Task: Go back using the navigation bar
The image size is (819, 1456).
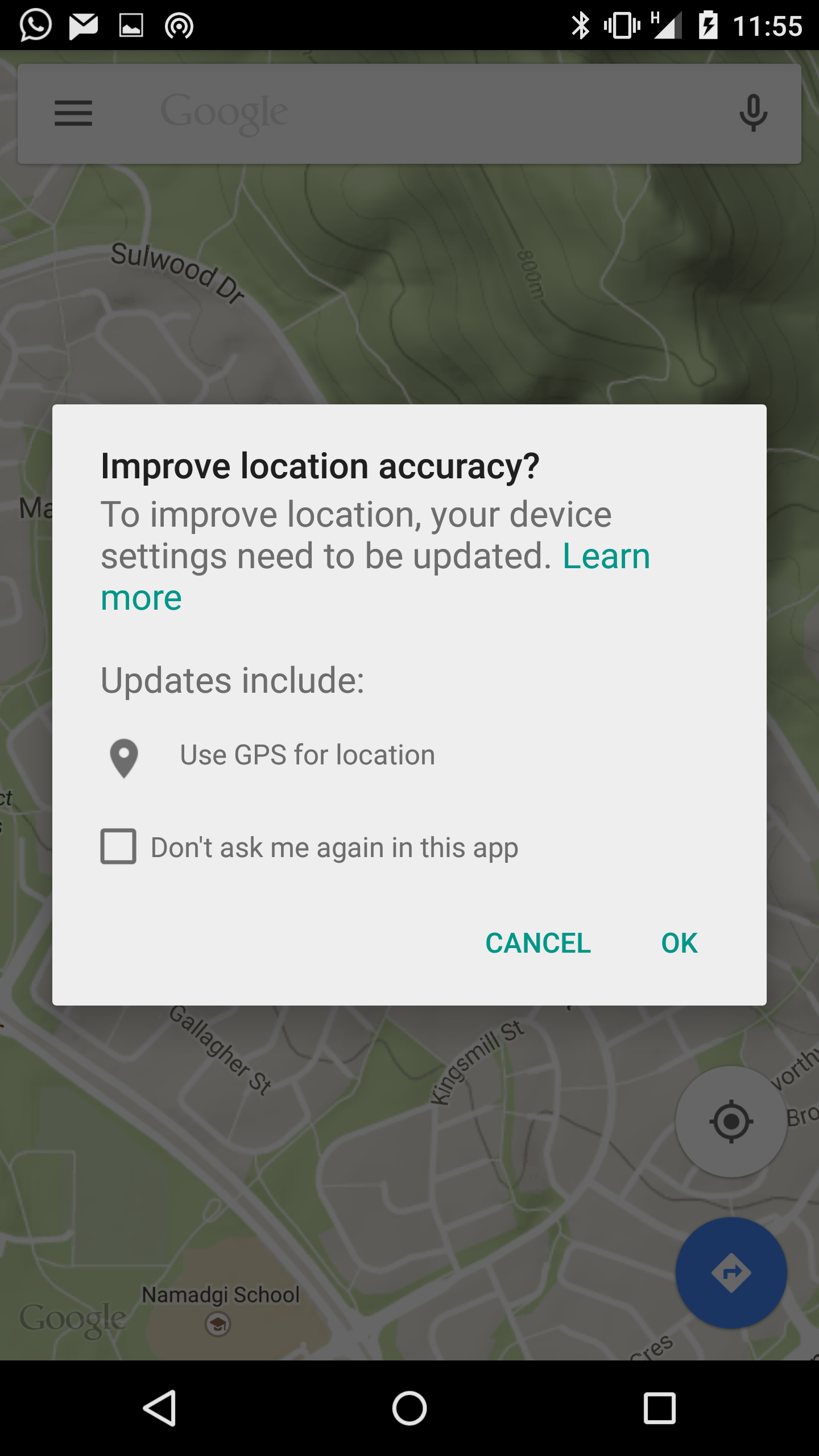Action: tap(159, 1408)
